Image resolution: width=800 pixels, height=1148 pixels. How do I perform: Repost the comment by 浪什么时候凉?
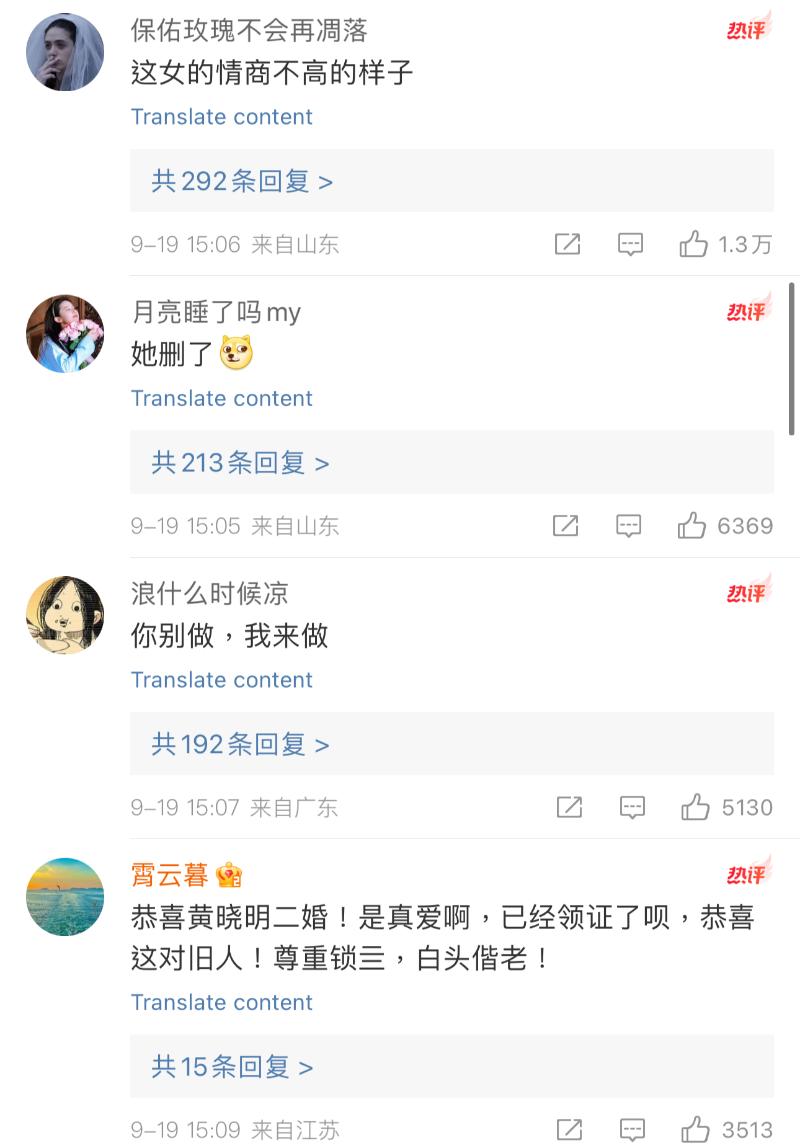tap(569, 807)
